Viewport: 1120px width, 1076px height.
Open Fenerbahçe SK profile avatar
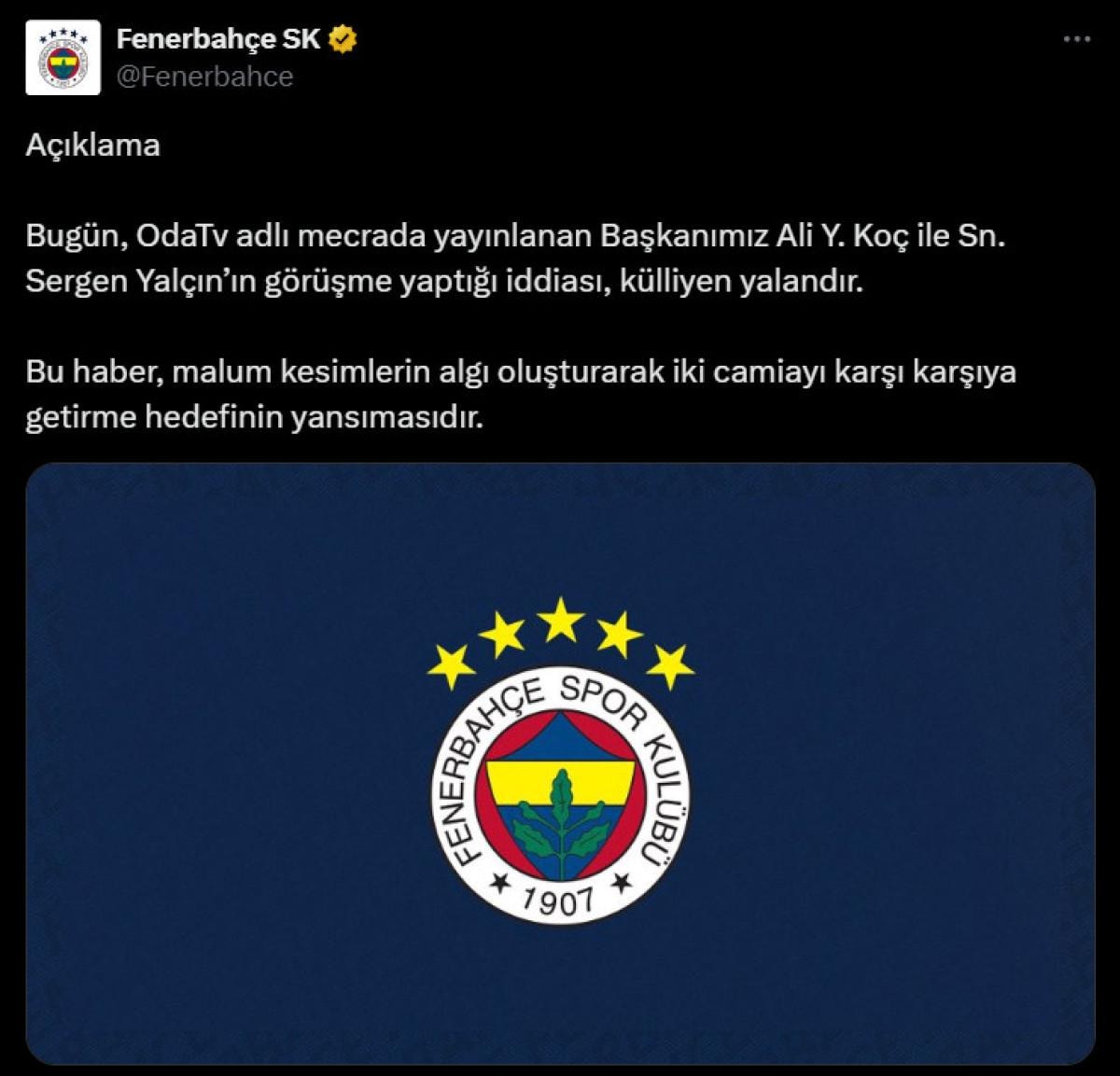[x=63, y=60]
